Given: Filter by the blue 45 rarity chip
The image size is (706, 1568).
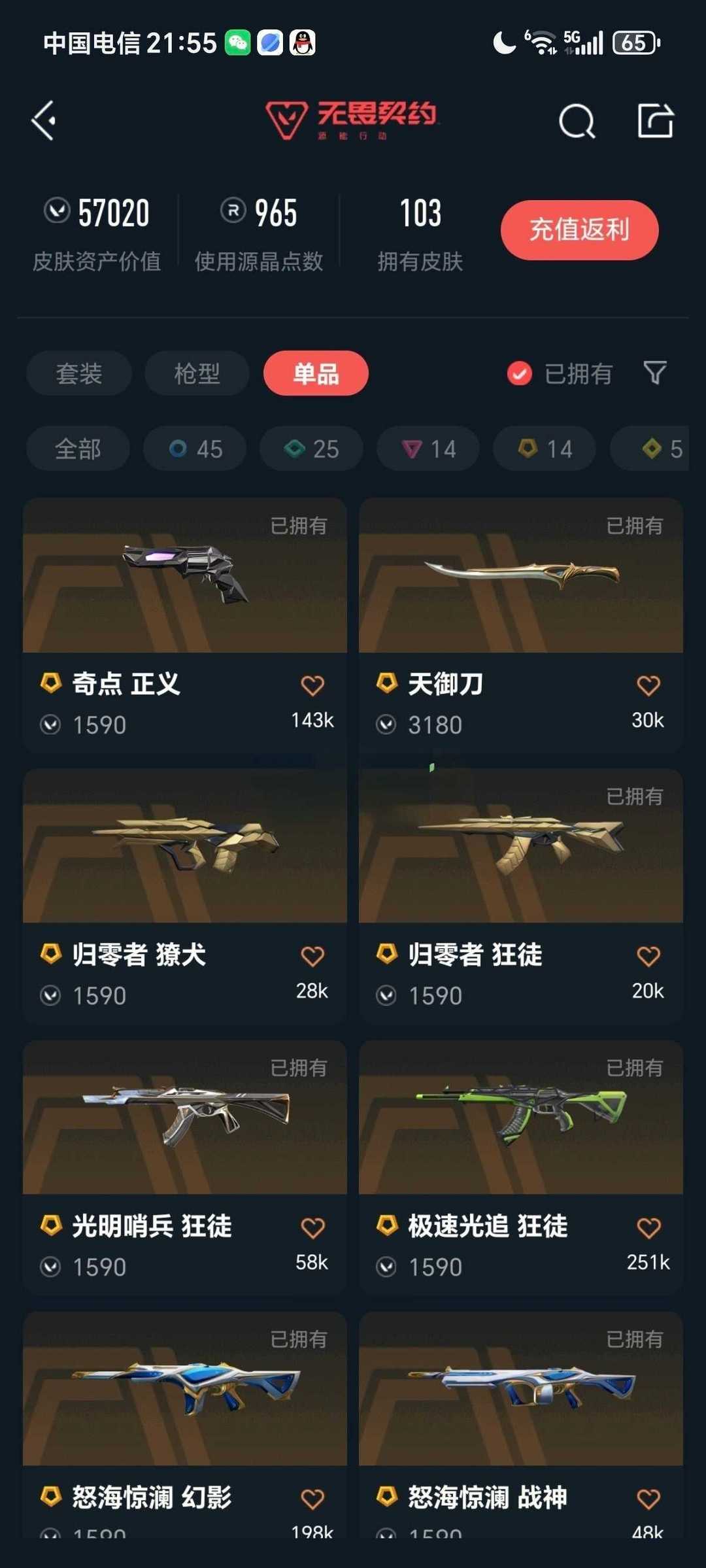Looking at the screenshot, I should (195, 449).
